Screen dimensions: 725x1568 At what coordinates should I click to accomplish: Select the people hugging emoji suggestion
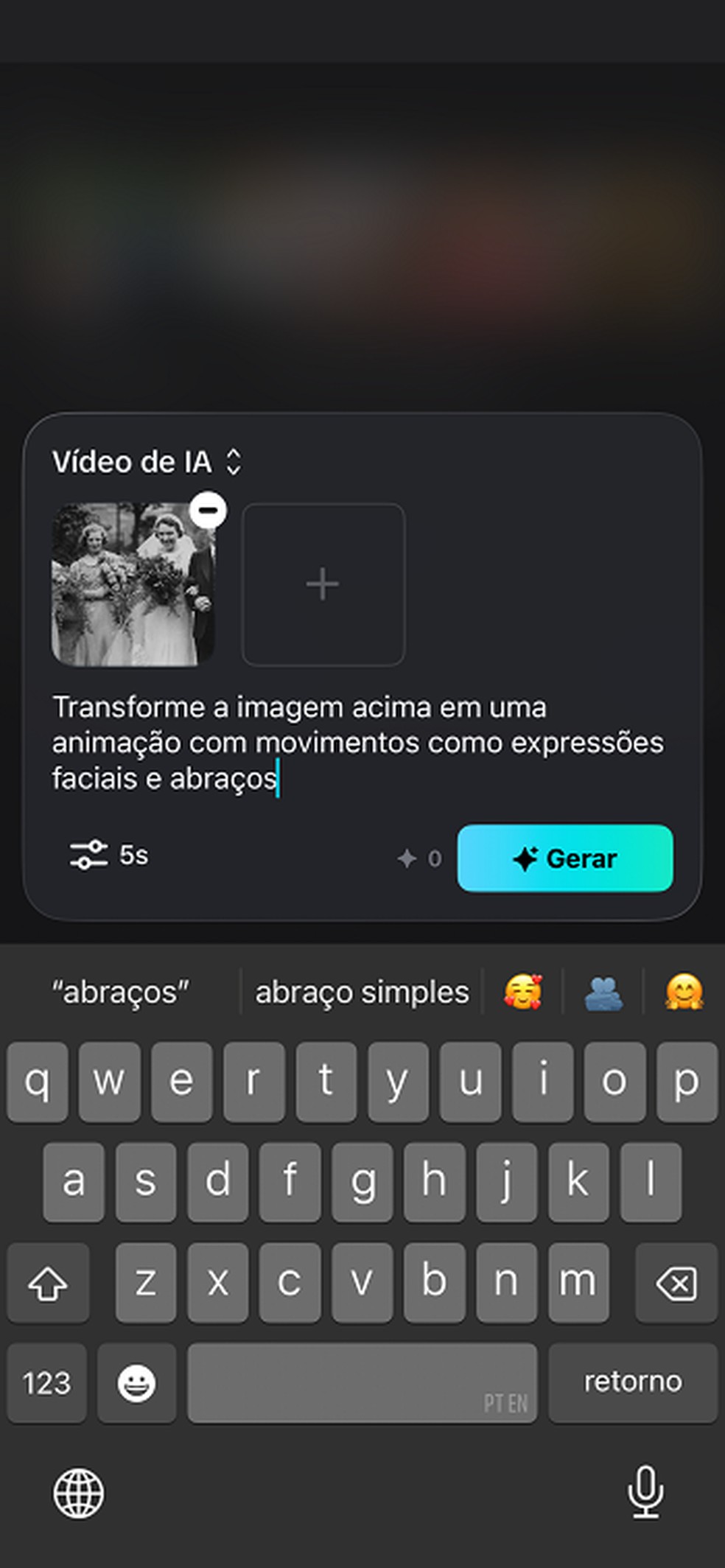point(603,991)
